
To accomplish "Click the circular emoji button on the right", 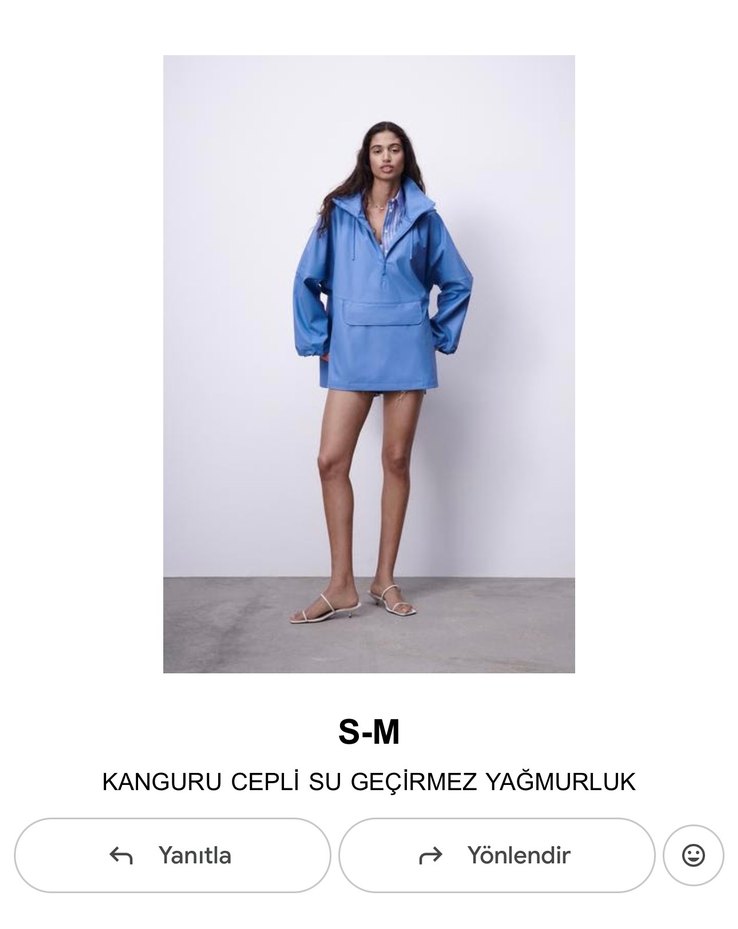I will [695, 855].
